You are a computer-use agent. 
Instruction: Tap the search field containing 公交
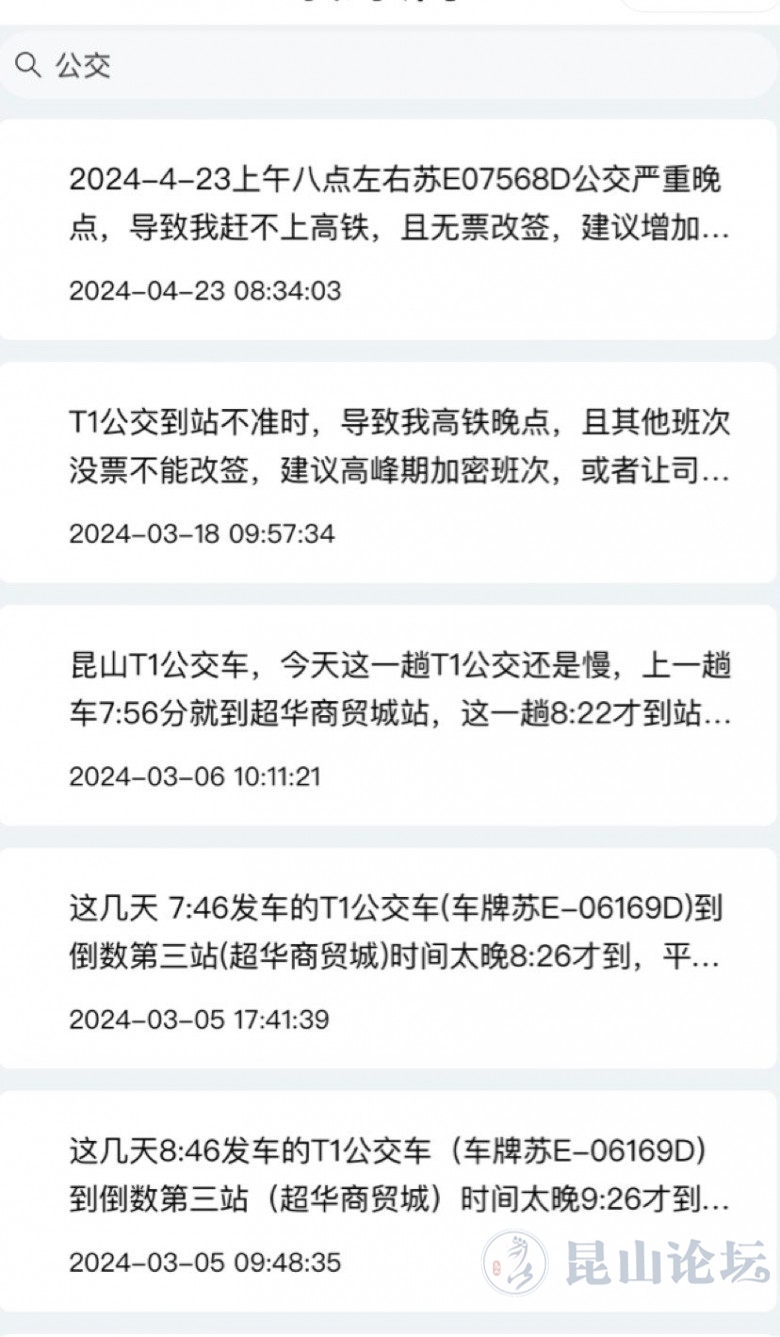click(x=390, y=66)
